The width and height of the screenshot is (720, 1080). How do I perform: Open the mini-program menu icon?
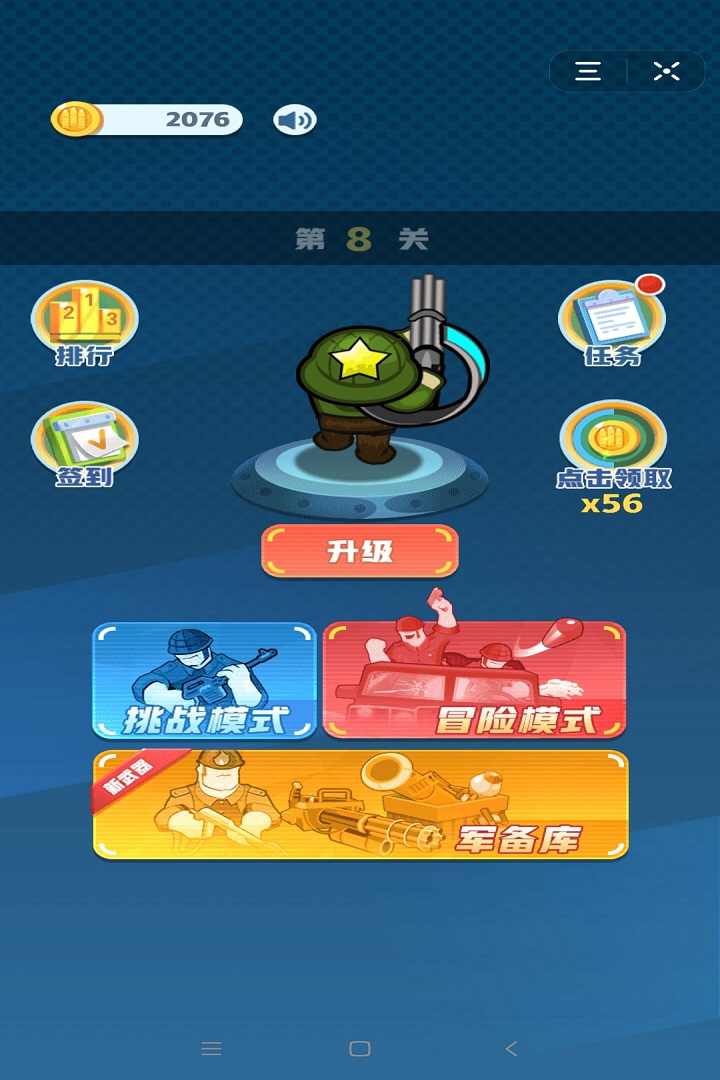(588, 71)
